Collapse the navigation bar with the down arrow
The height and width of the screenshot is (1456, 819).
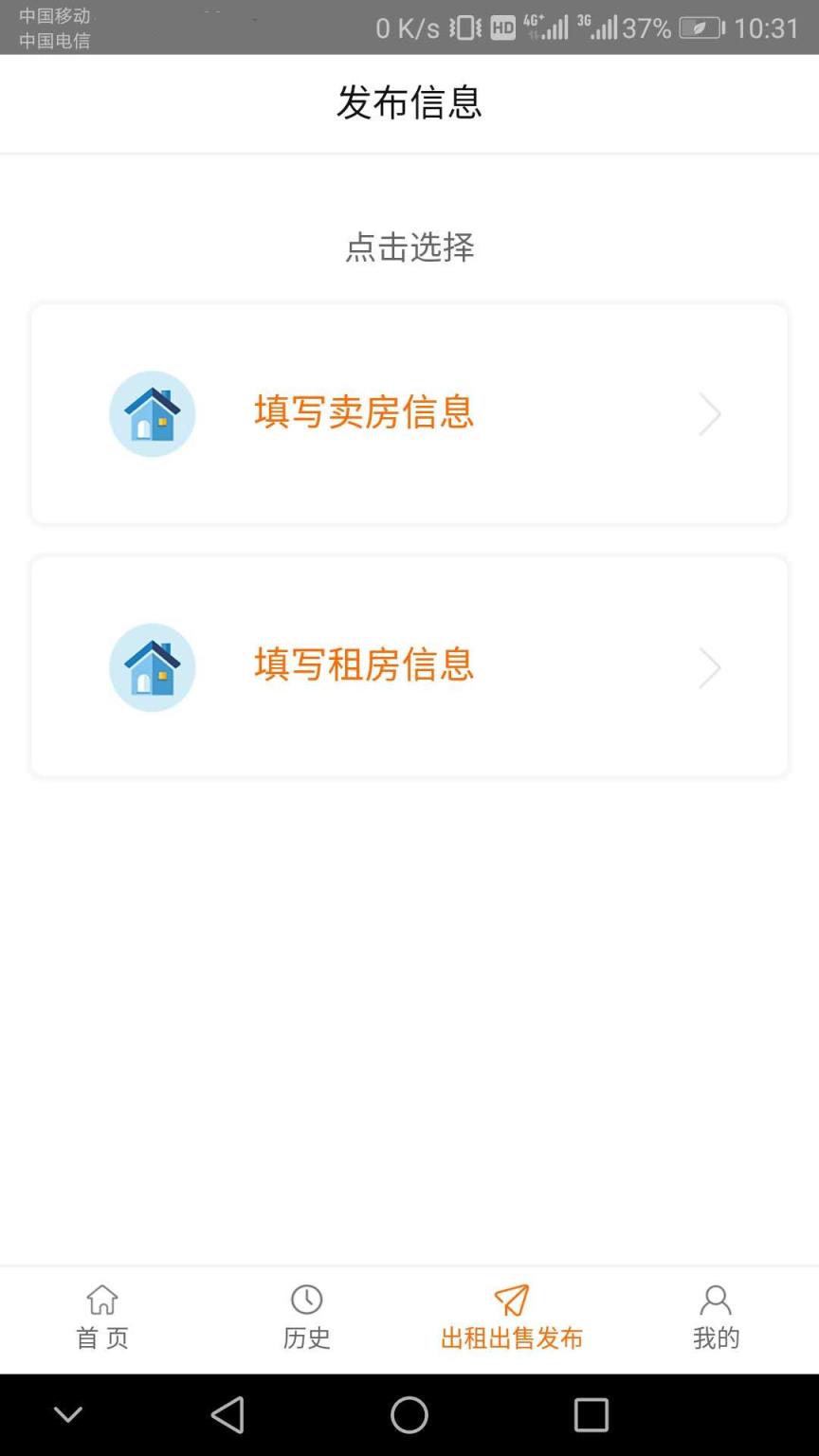click(67, 1413)
